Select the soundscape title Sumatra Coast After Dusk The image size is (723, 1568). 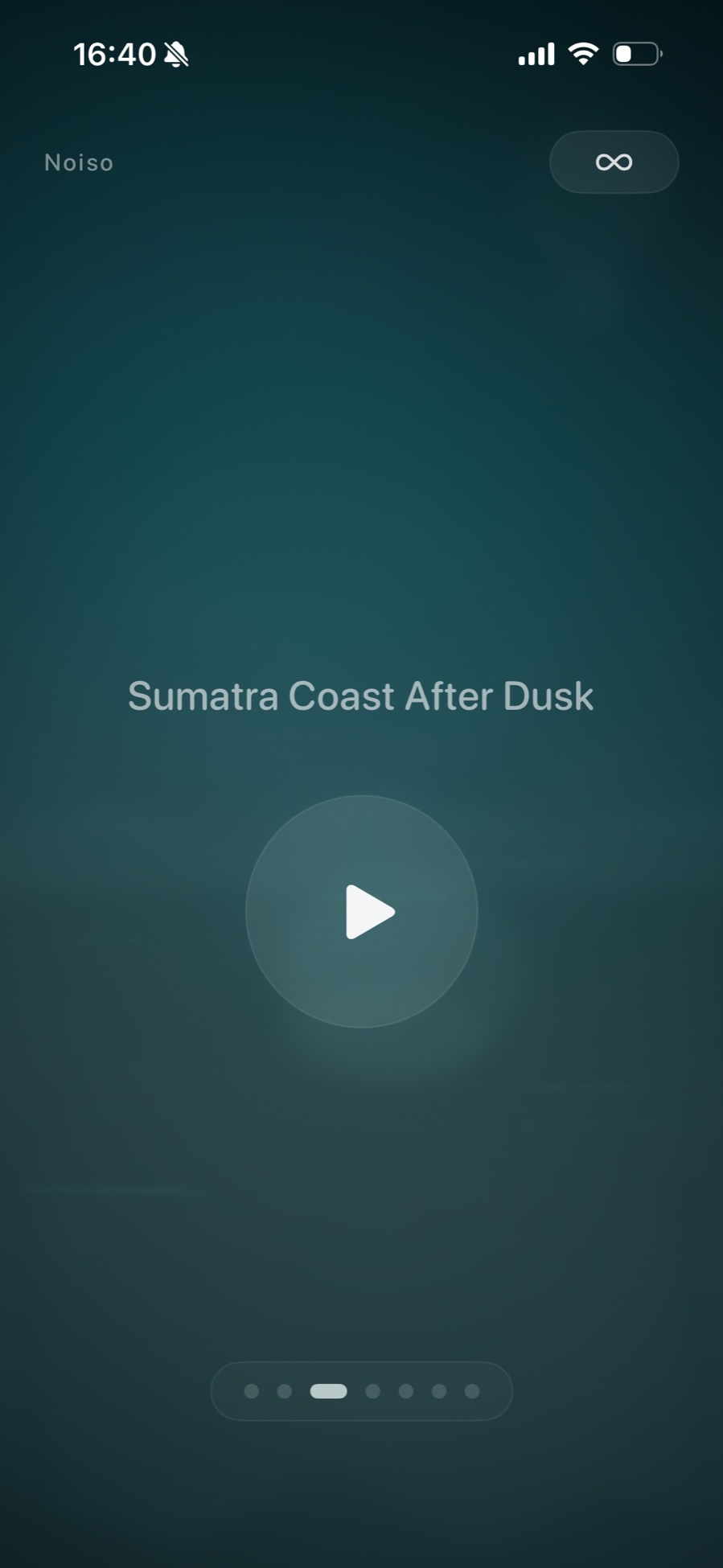[x=360, y=696]
